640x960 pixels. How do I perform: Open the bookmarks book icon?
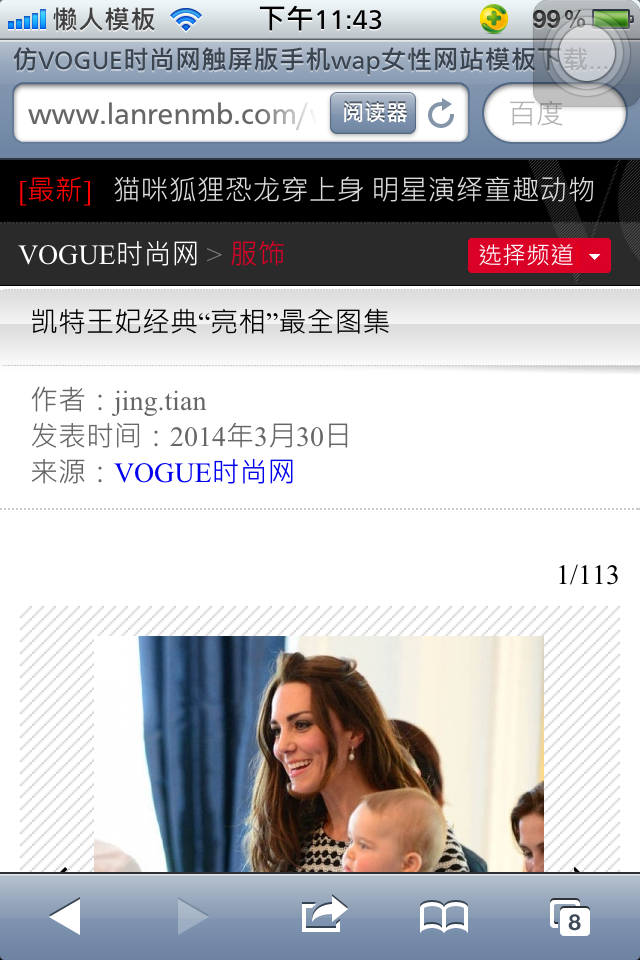click(x=443, y=916)
